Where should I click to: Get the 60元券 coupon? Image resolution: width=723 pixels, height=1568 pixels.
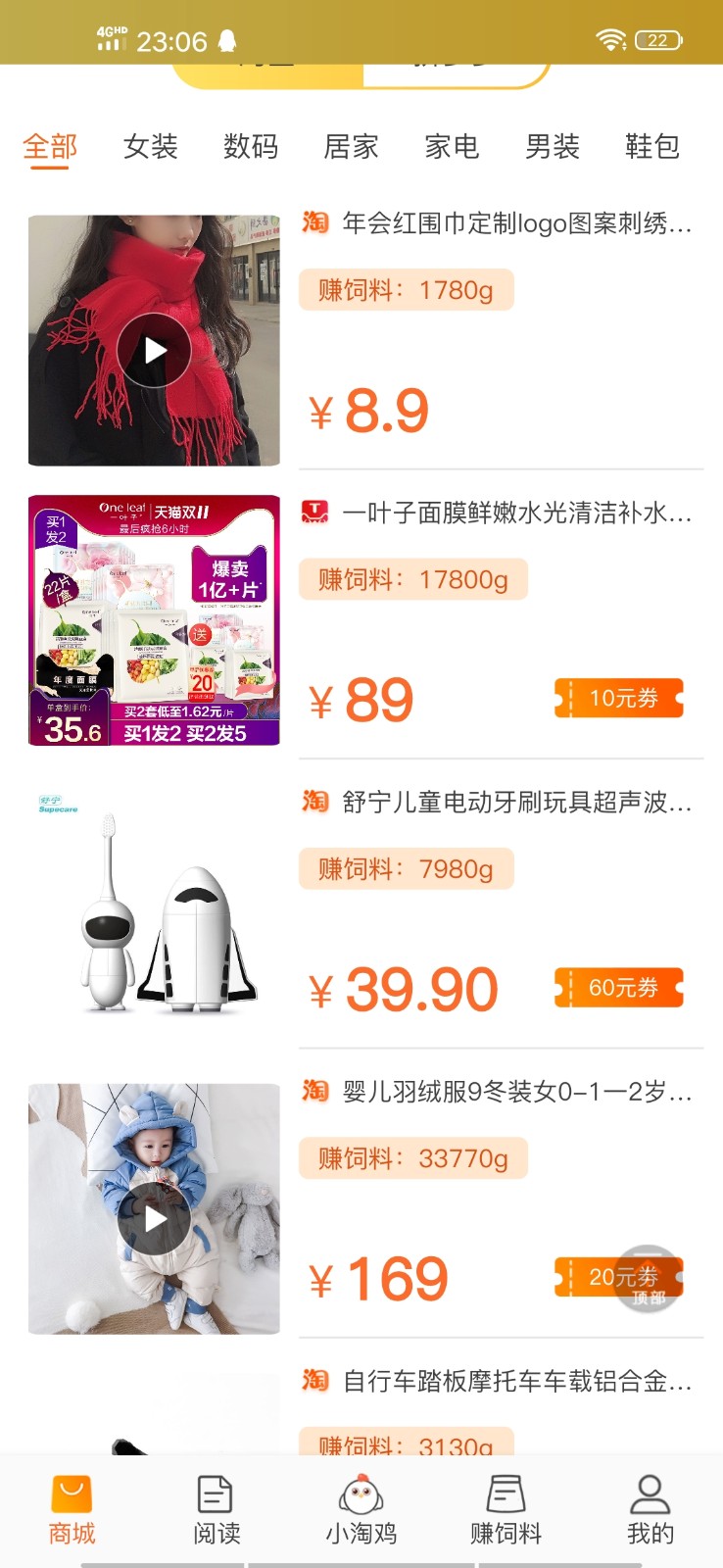(618, 988)
